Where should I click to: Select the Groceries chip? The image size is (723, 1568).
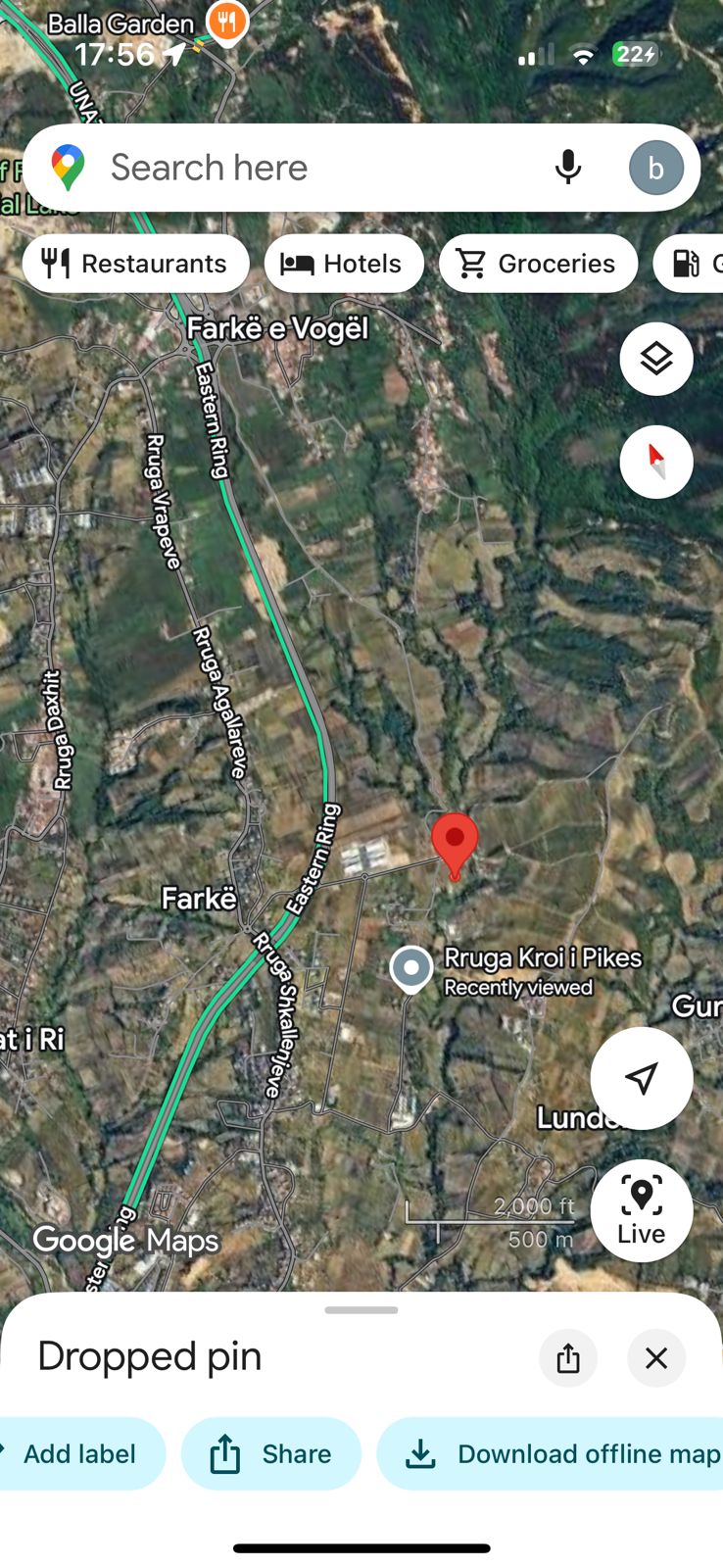pyautogui.click(x=538, y=264)
